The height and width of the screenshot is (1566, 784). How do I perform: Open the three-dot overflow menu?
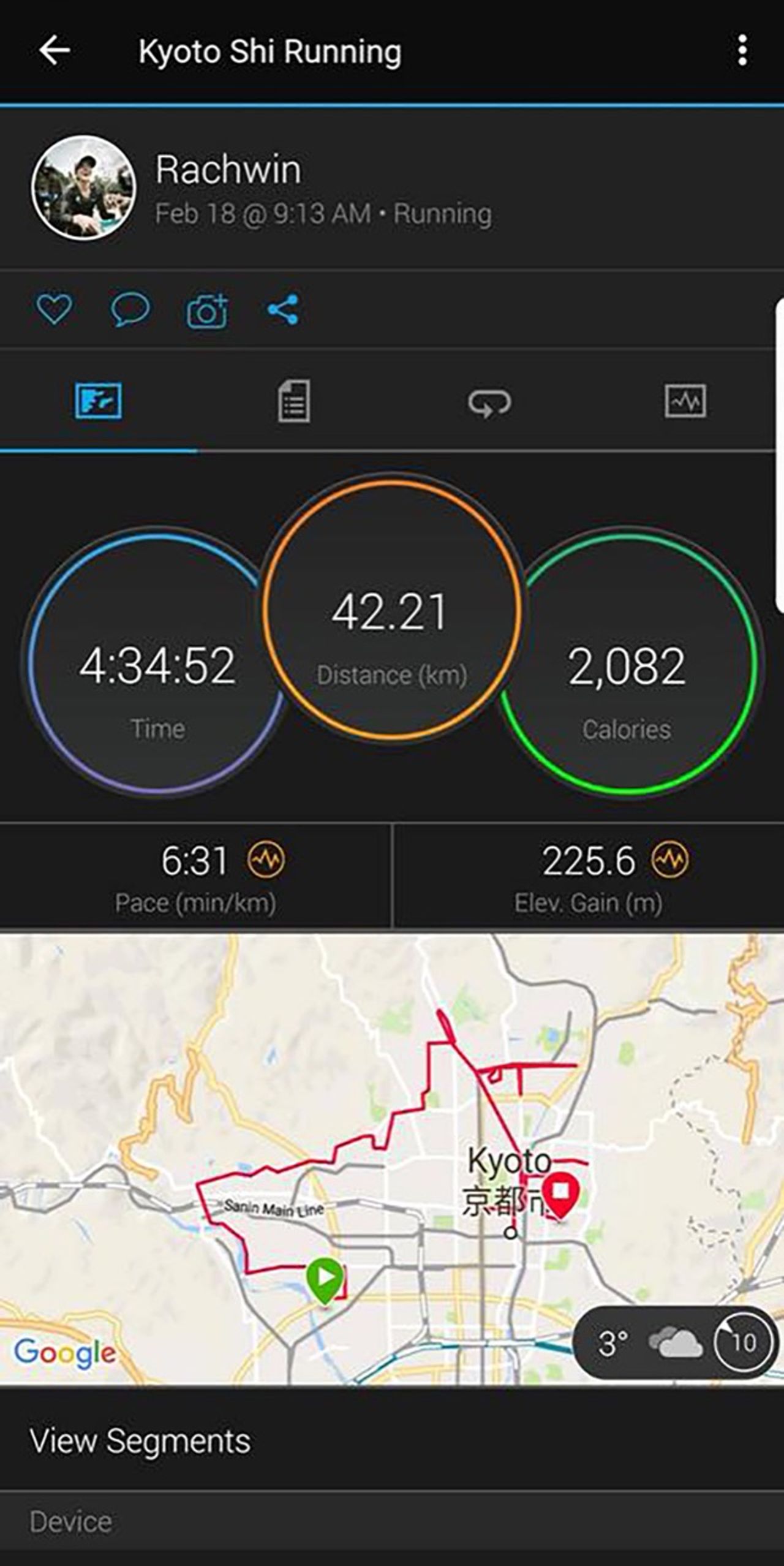point(742,50)
